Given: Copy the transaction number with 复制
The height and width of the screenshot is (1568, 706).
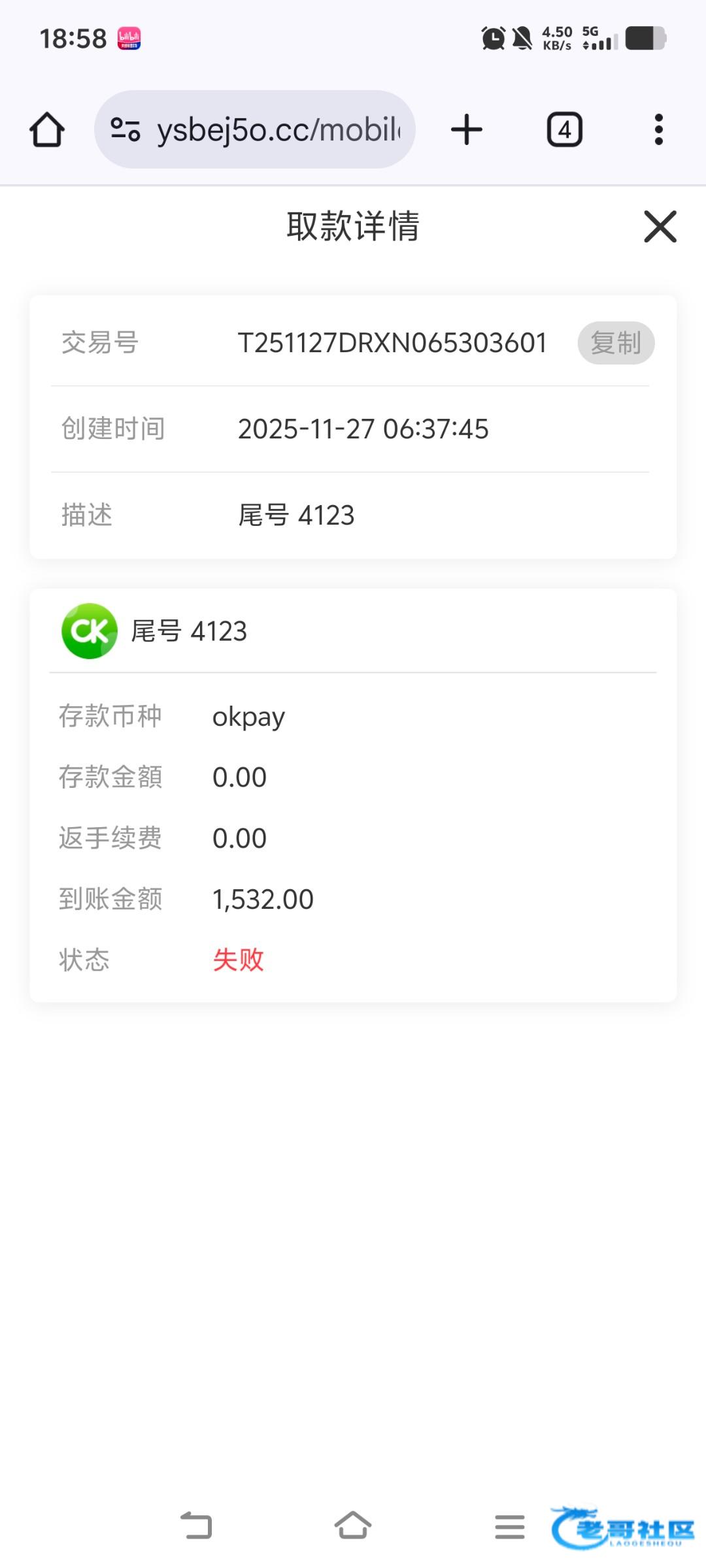Looking at the screenshot, I should coord(616,343).
